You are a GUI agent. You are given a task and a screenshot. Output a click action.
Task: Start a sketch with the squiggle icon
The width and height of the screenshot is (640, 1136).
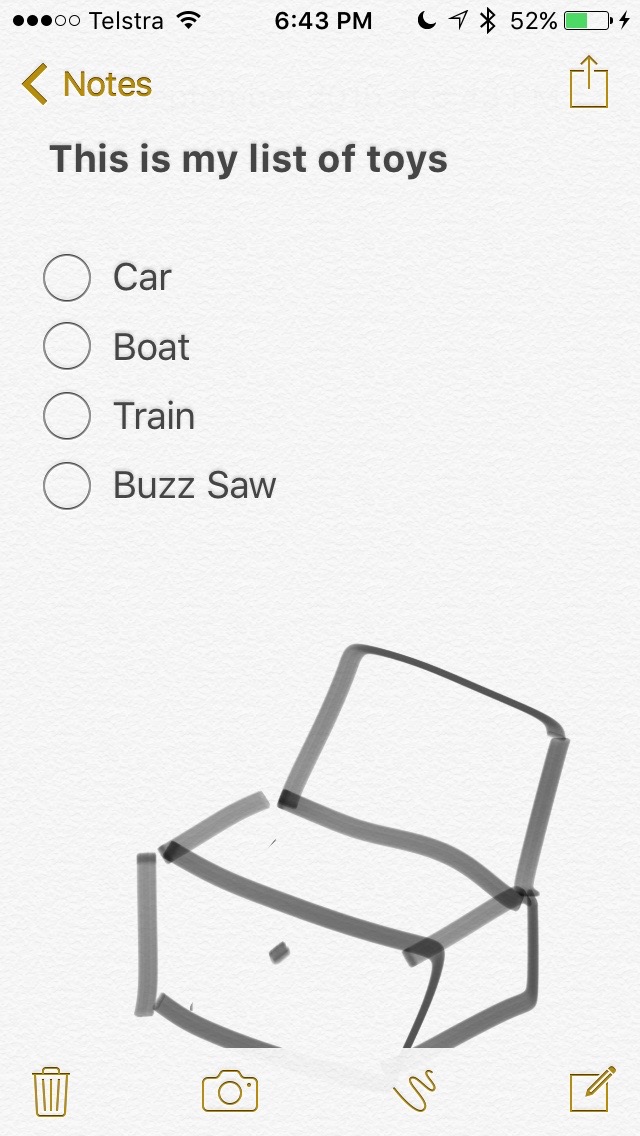click(416, 1090)
